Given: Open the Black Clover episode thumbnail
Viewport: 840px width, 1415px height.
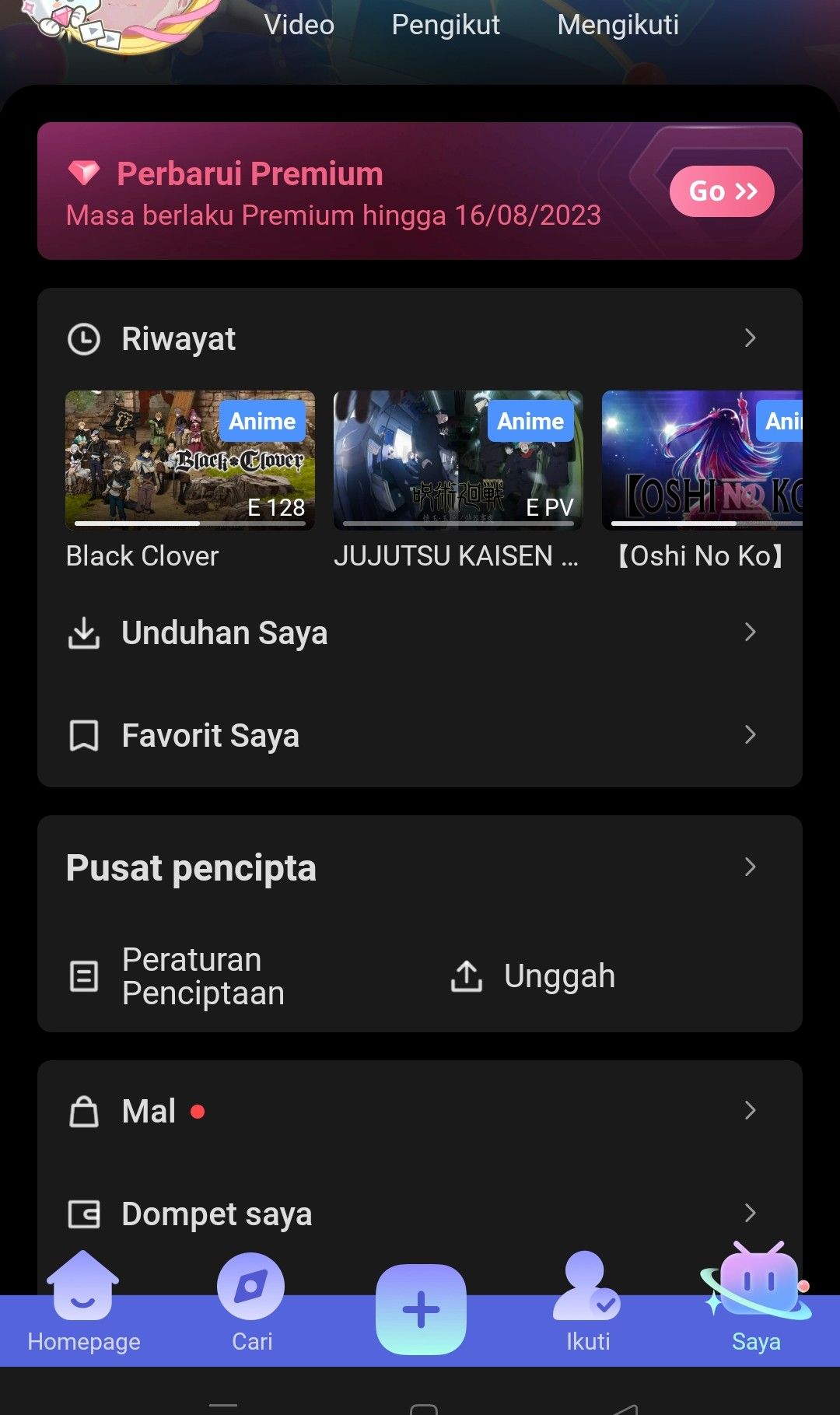Looking at the screenshot, I should [189, 461].
